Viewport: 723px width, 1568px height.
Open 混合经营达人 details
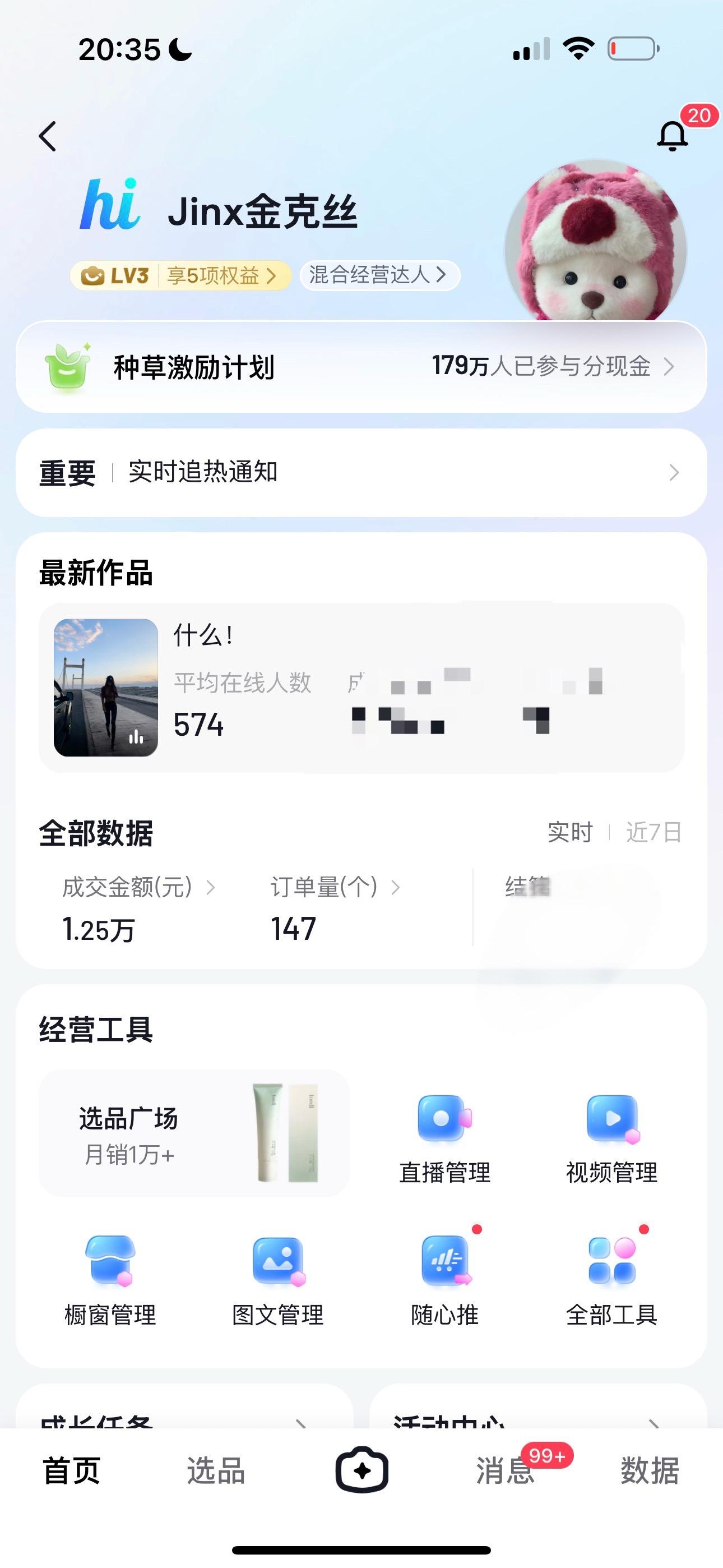tap(376, 275)
